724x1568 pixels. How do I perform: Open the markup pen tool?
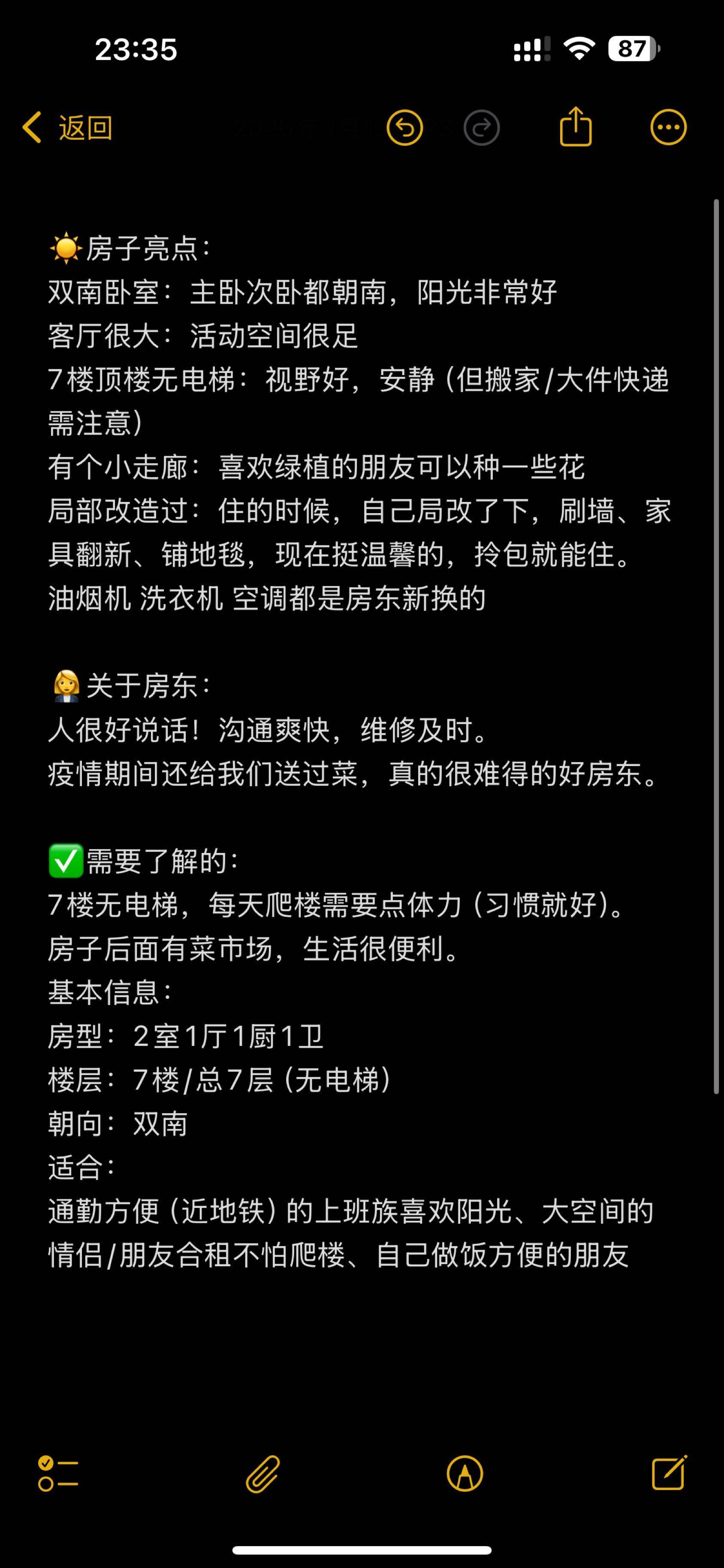click(465, 1474)
